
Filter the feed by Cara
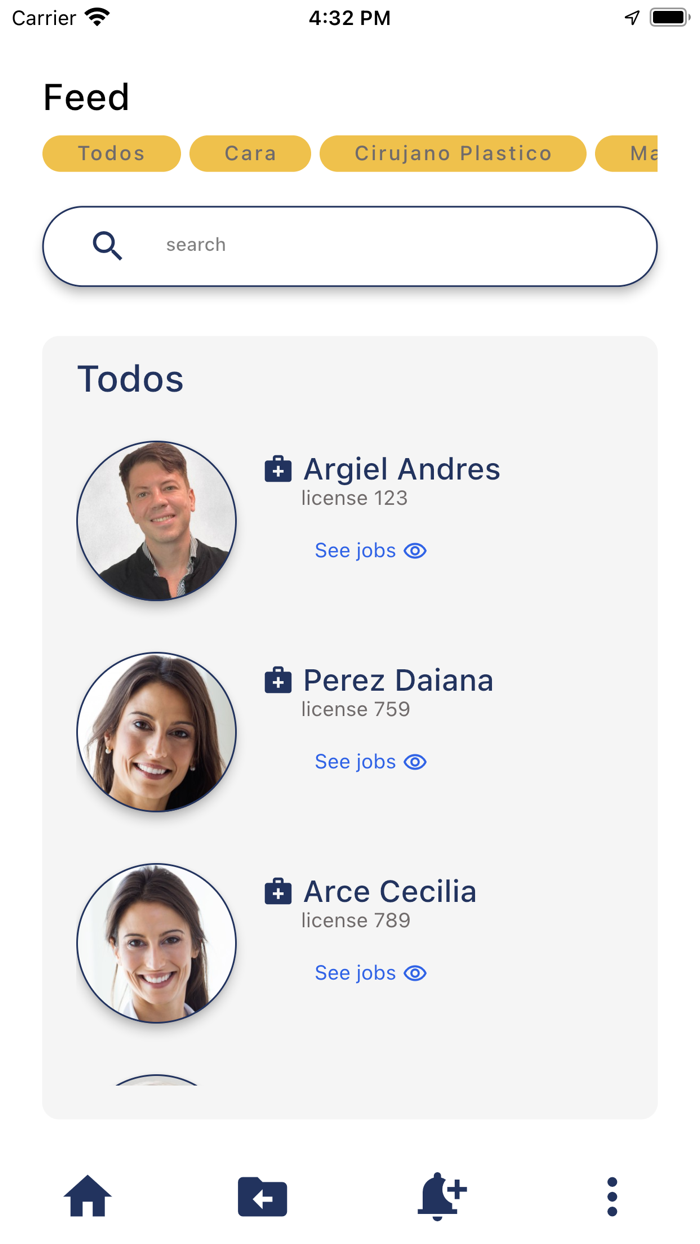tap(250, 154)
